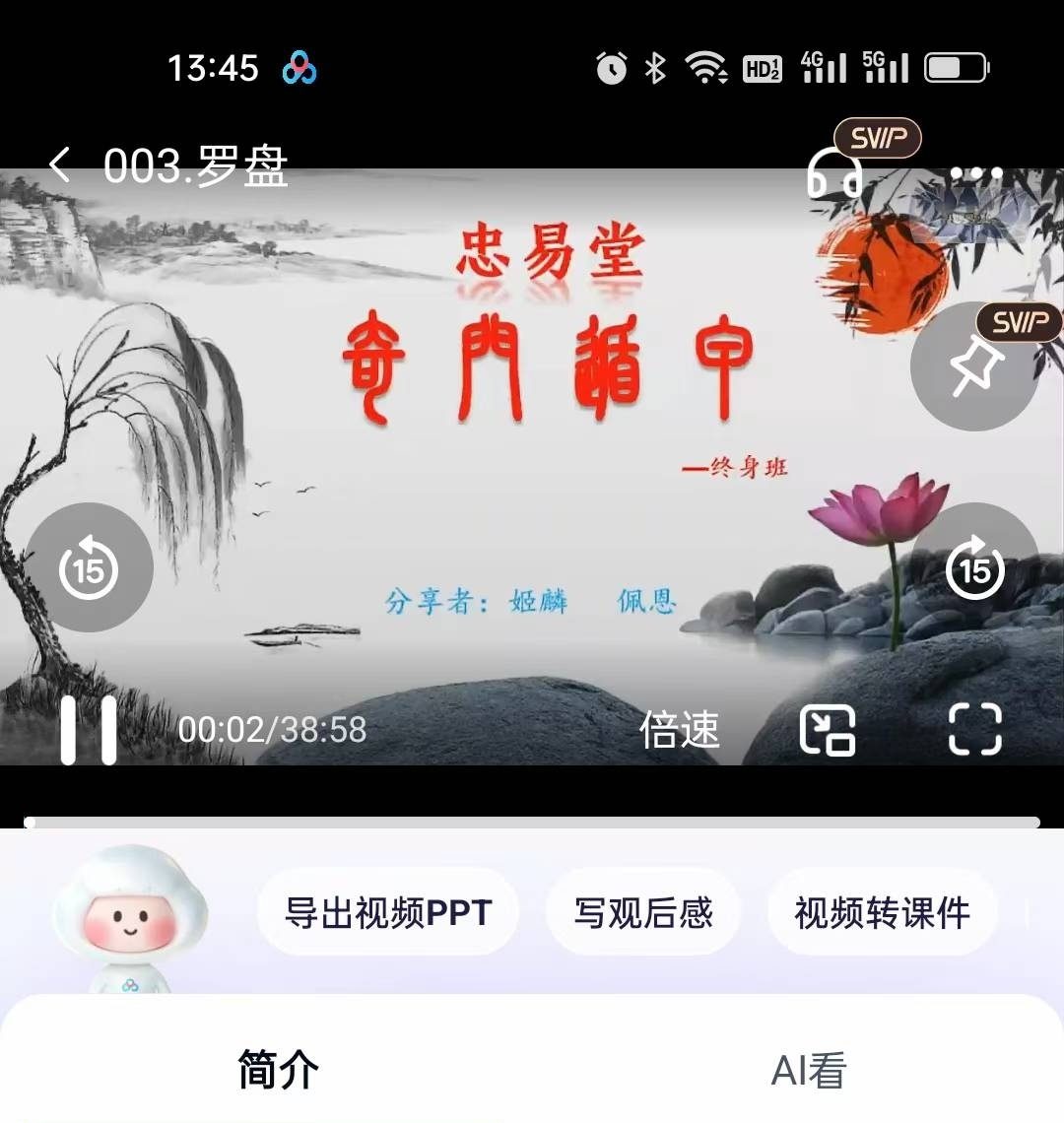Open the AI assistant mascot
Viewport: 1064px width, 1123px height.
130,916
